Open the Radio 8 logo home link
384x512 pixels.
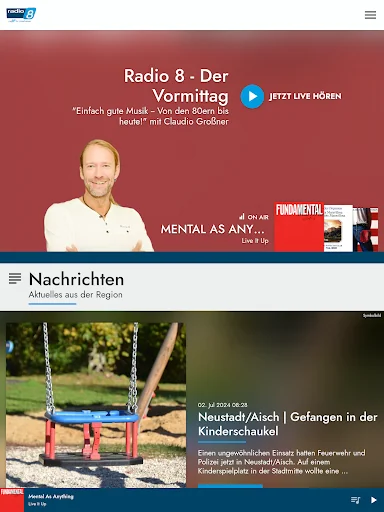(21, 15)
